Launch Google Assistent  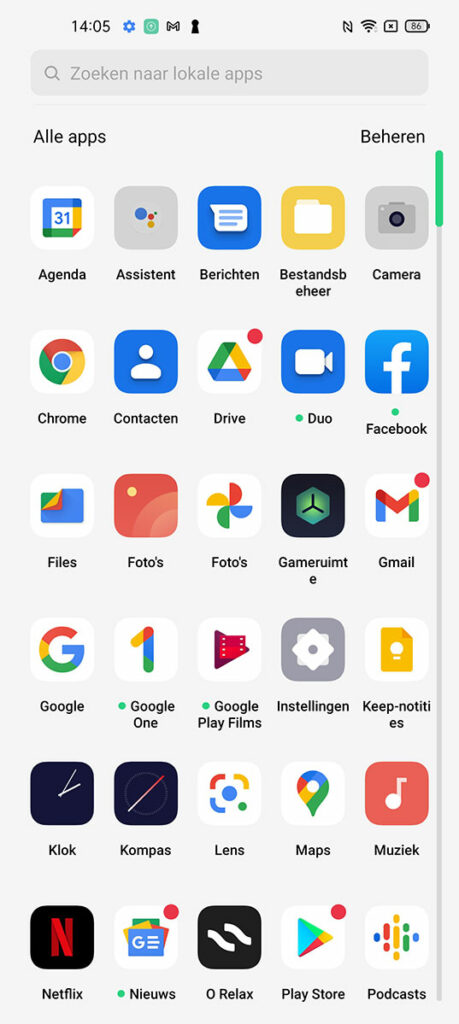[146, 217]
